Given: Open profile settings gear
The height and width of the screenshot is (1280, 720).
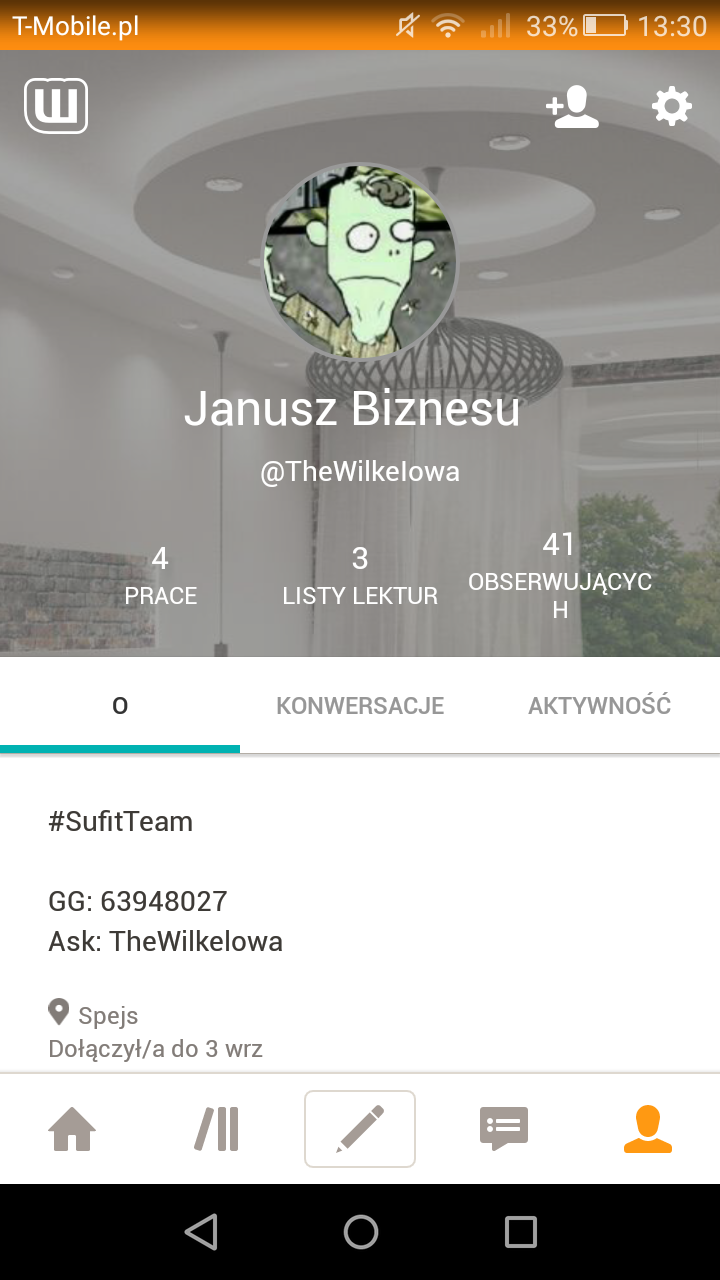Looking at the screenshot, I should click(x=671, y=106).
